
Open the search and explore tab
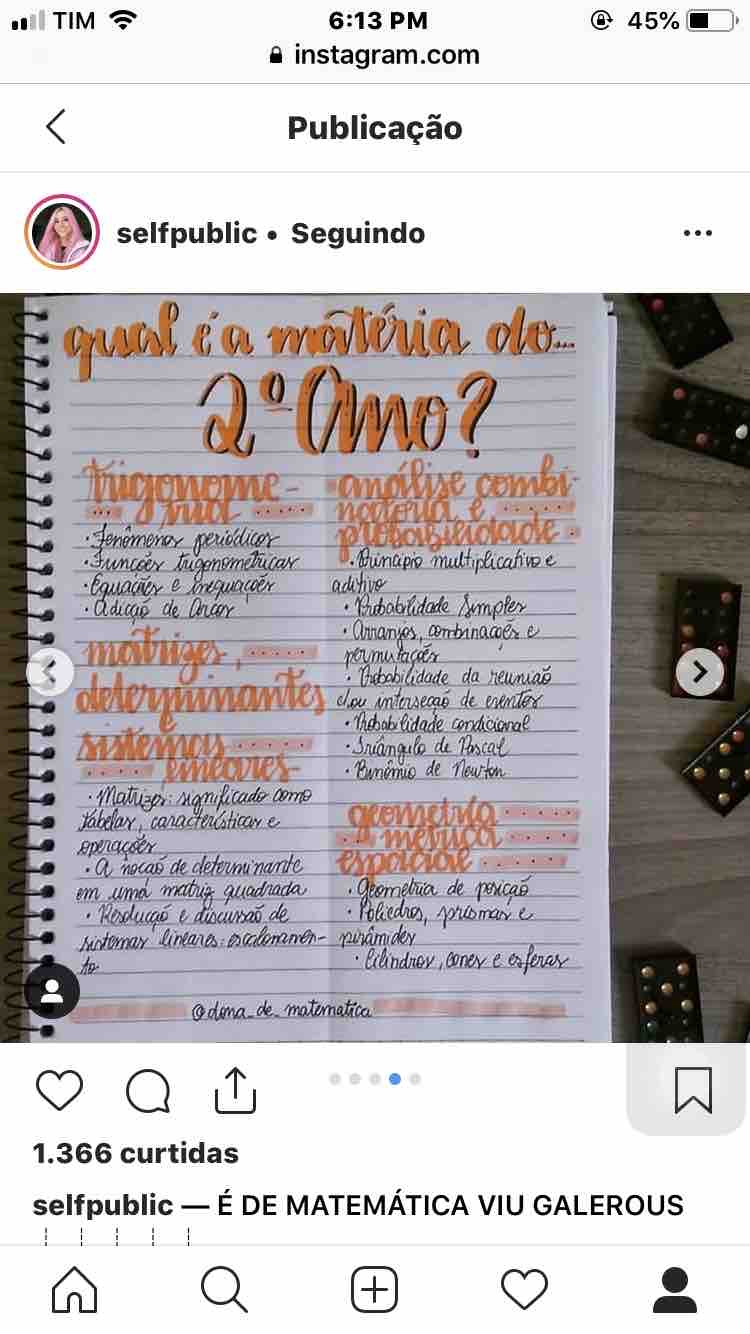[224, 1289]
